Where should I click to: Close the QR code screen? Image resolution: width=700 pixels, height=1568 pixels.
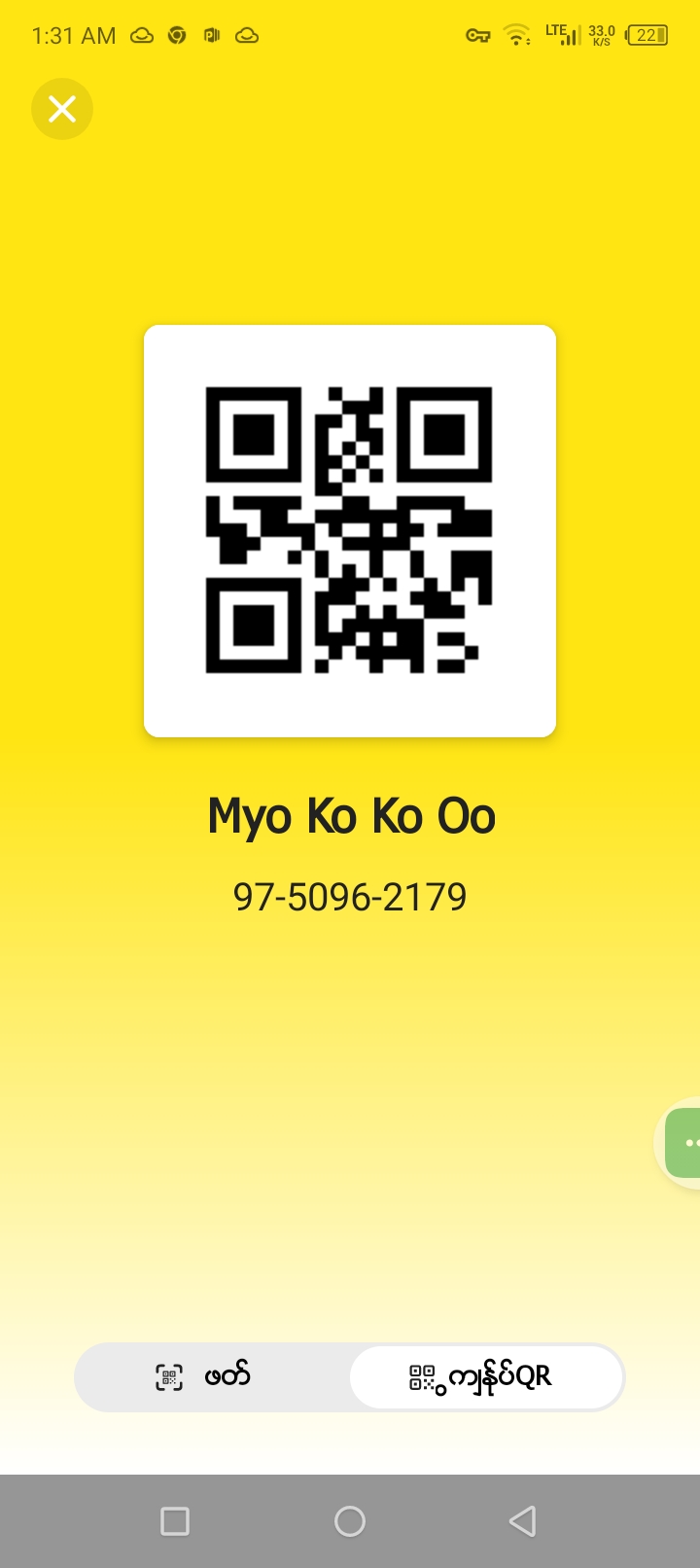click(x=62, y=109)
